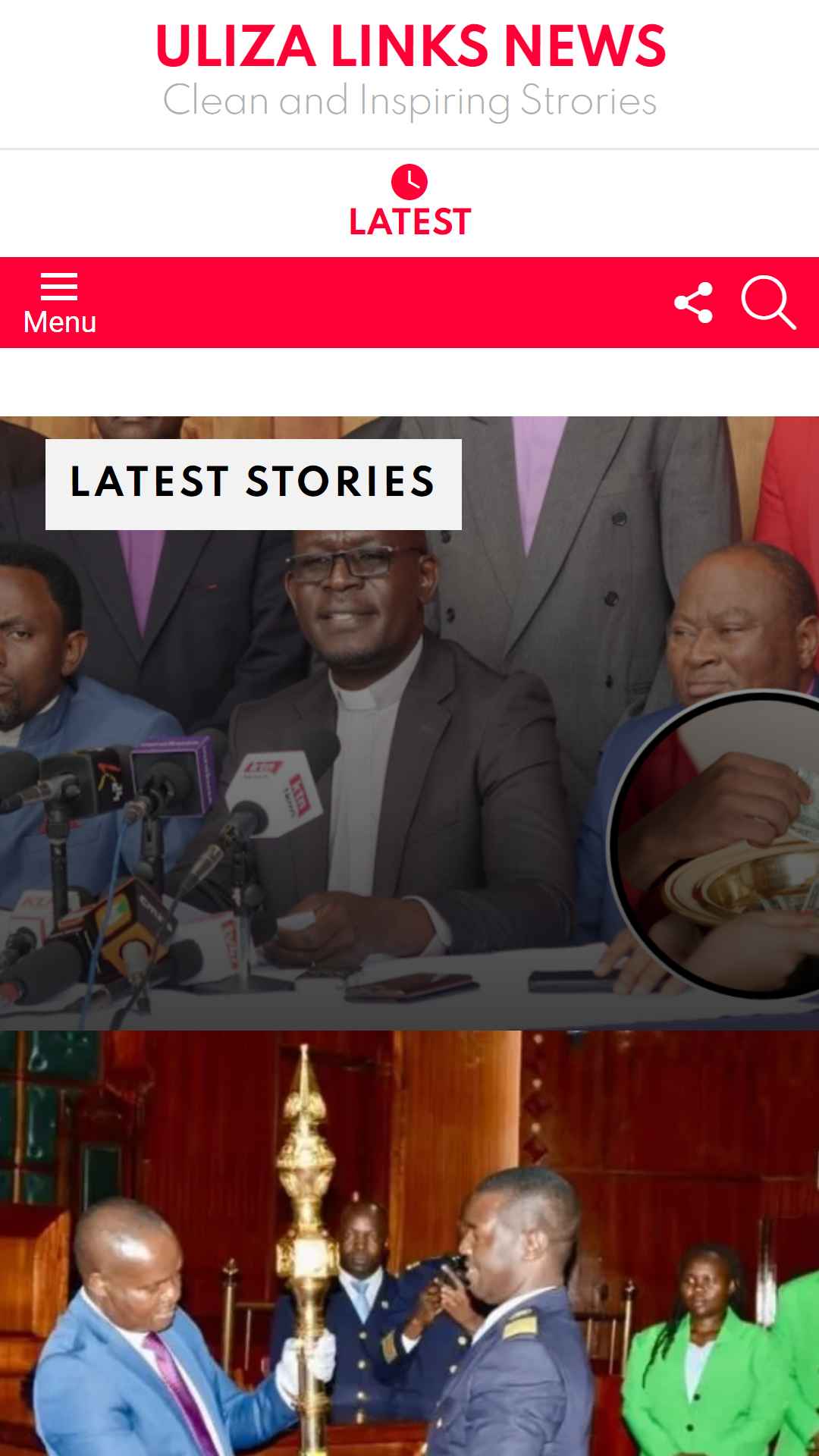Open the search magnifier

[x=768, y=303]
